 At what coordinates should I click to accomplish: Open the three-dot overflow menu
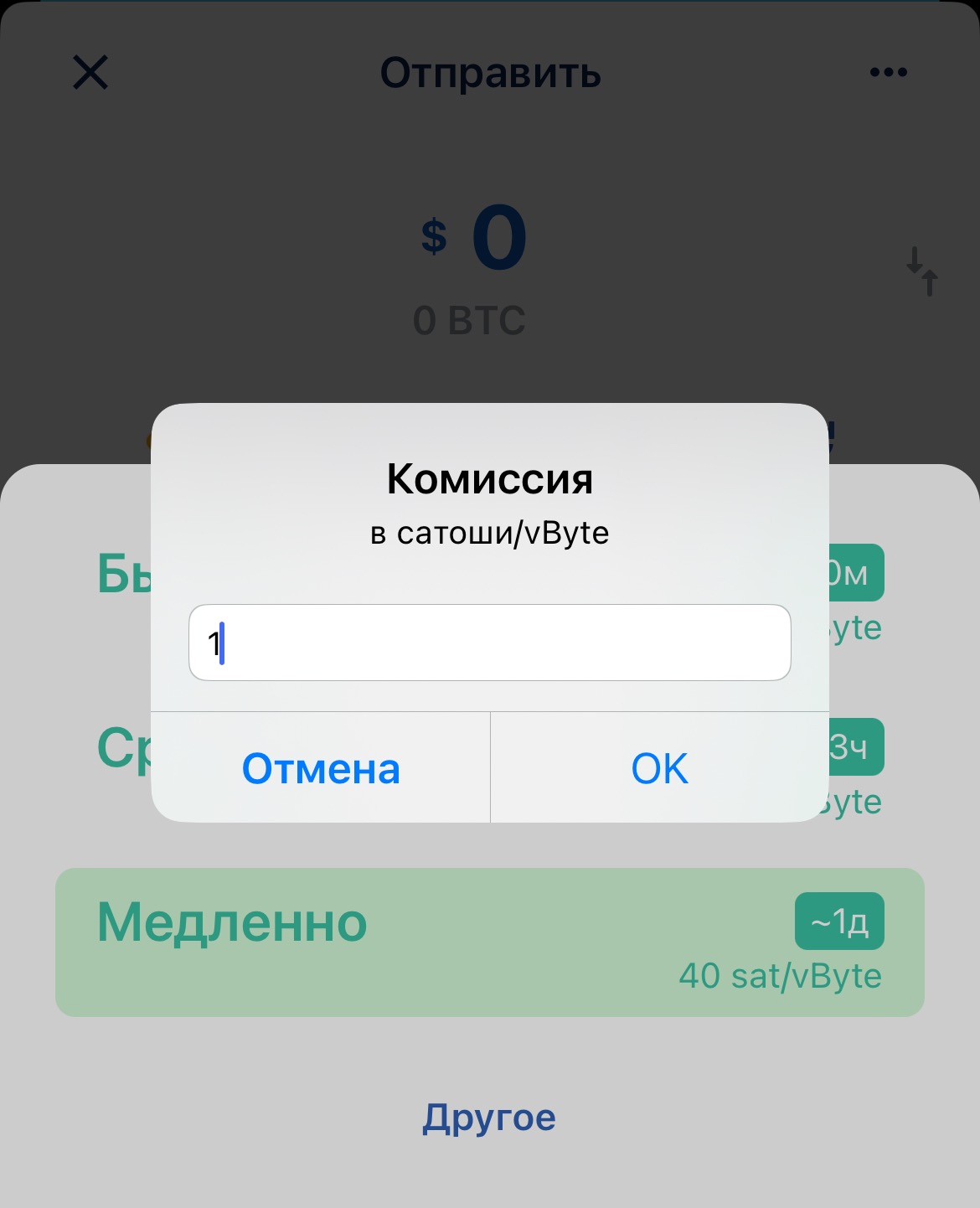coord(888,72)
